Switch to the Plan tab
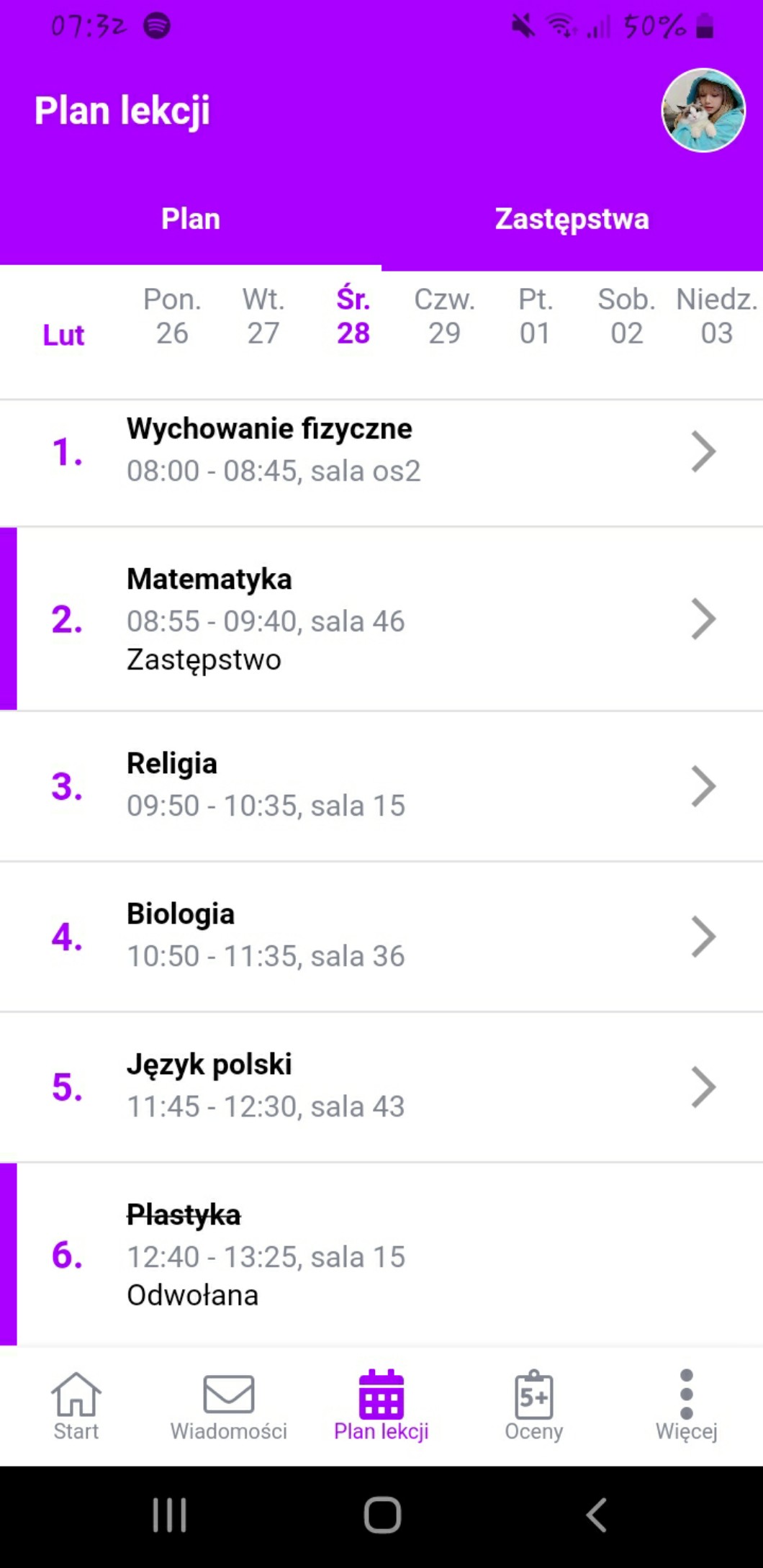The height and width of the screenshot is (1568, 763). click(x=191, y=219)
